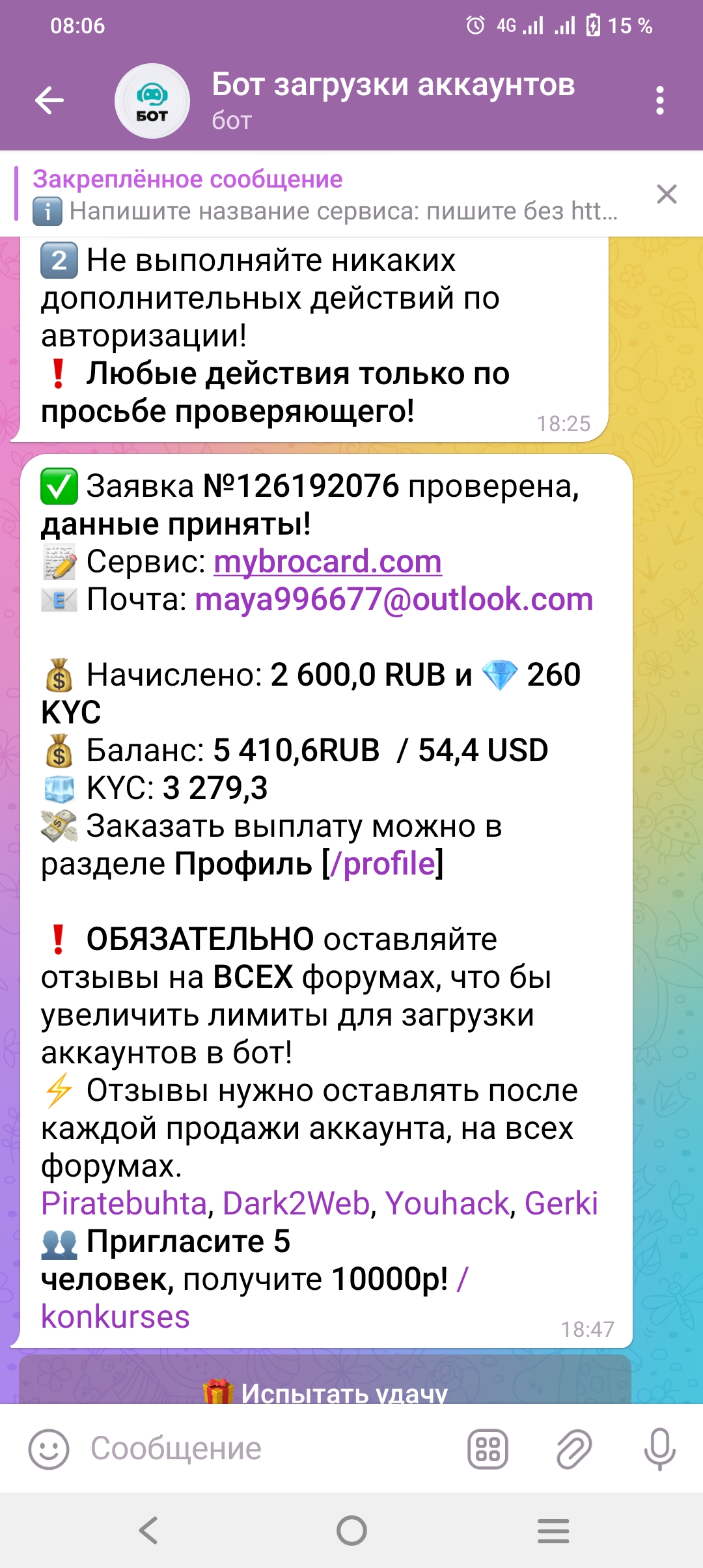Show the bot commands keyboard
Screen dimensions: 703x1568
point(488,1449)
